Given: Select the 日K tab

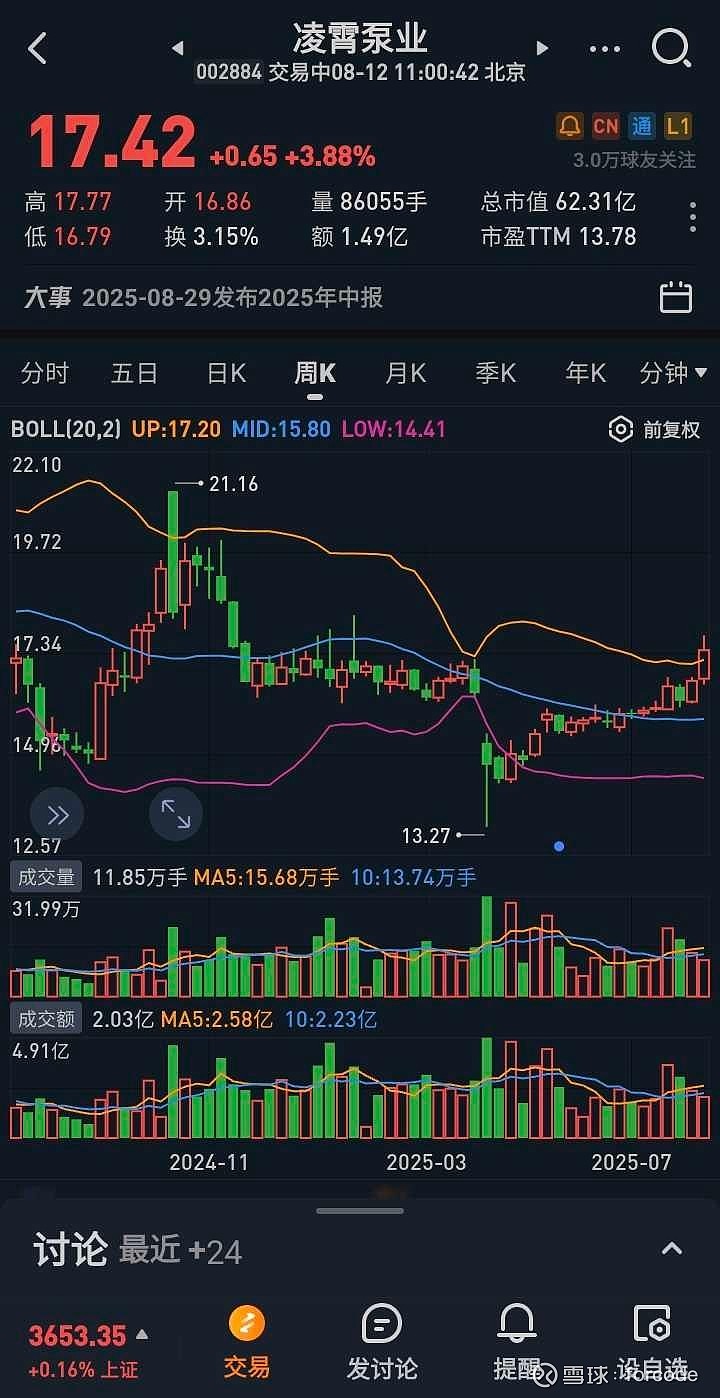Looking at the screenshot, I should (x=226, y=373).
